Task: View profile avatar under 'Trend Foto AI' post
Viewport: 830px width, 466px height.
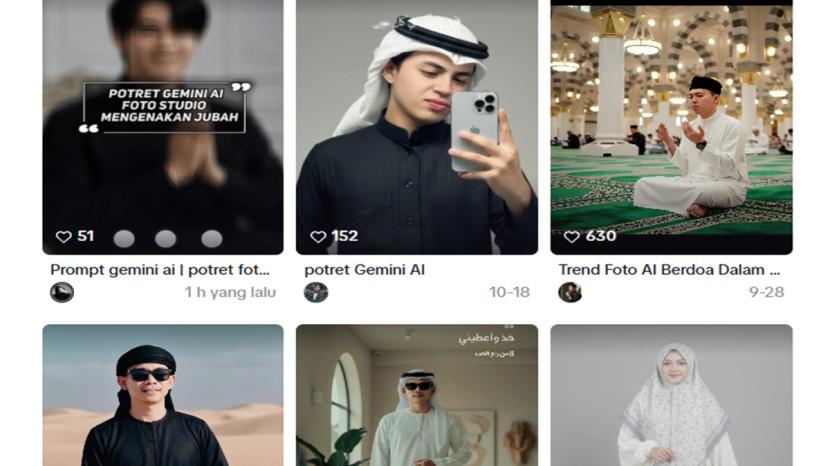Action: coord(570,292)
